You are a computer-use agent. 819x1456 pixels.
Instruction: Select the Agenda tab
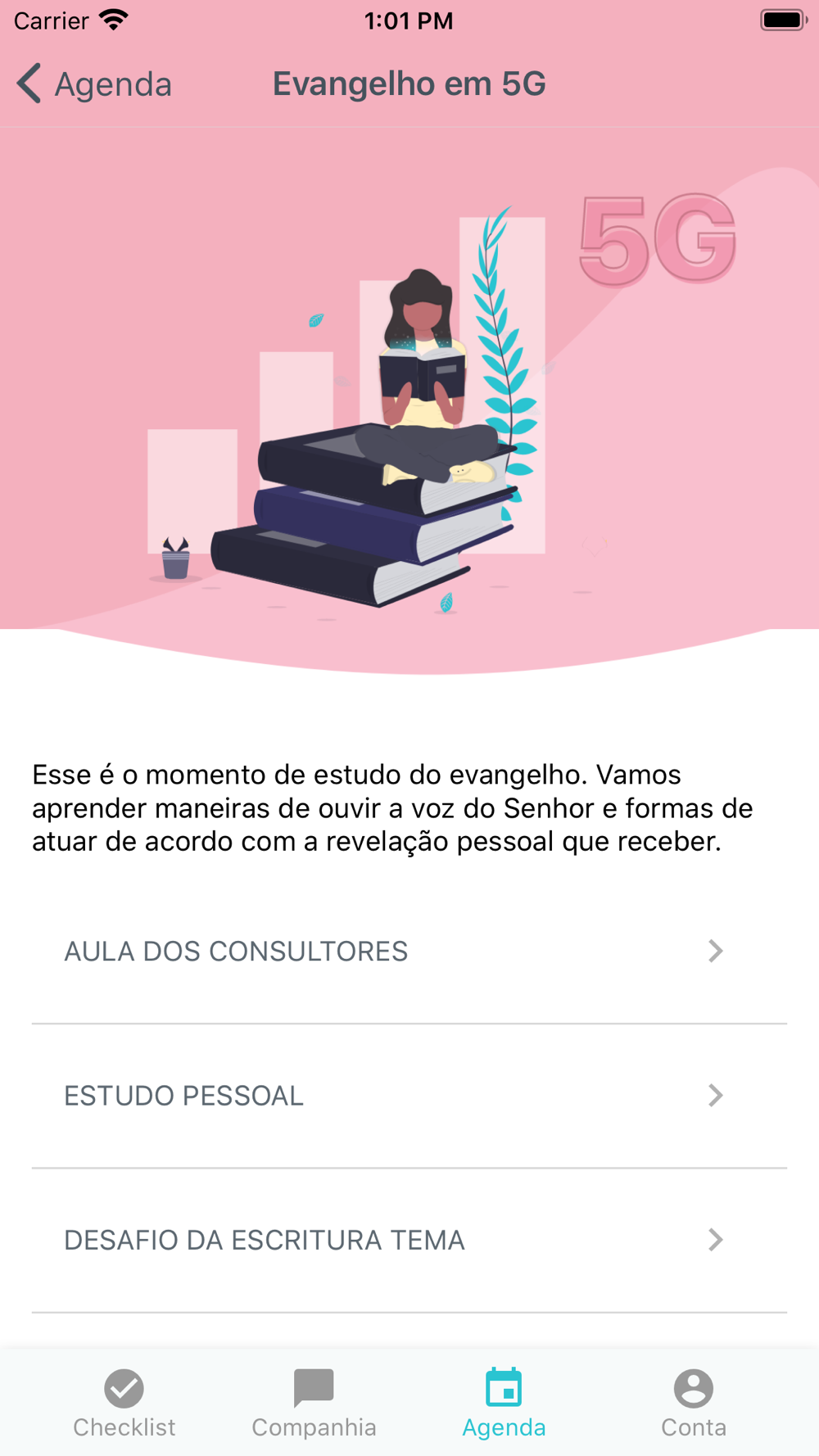tap(504, 1403)
